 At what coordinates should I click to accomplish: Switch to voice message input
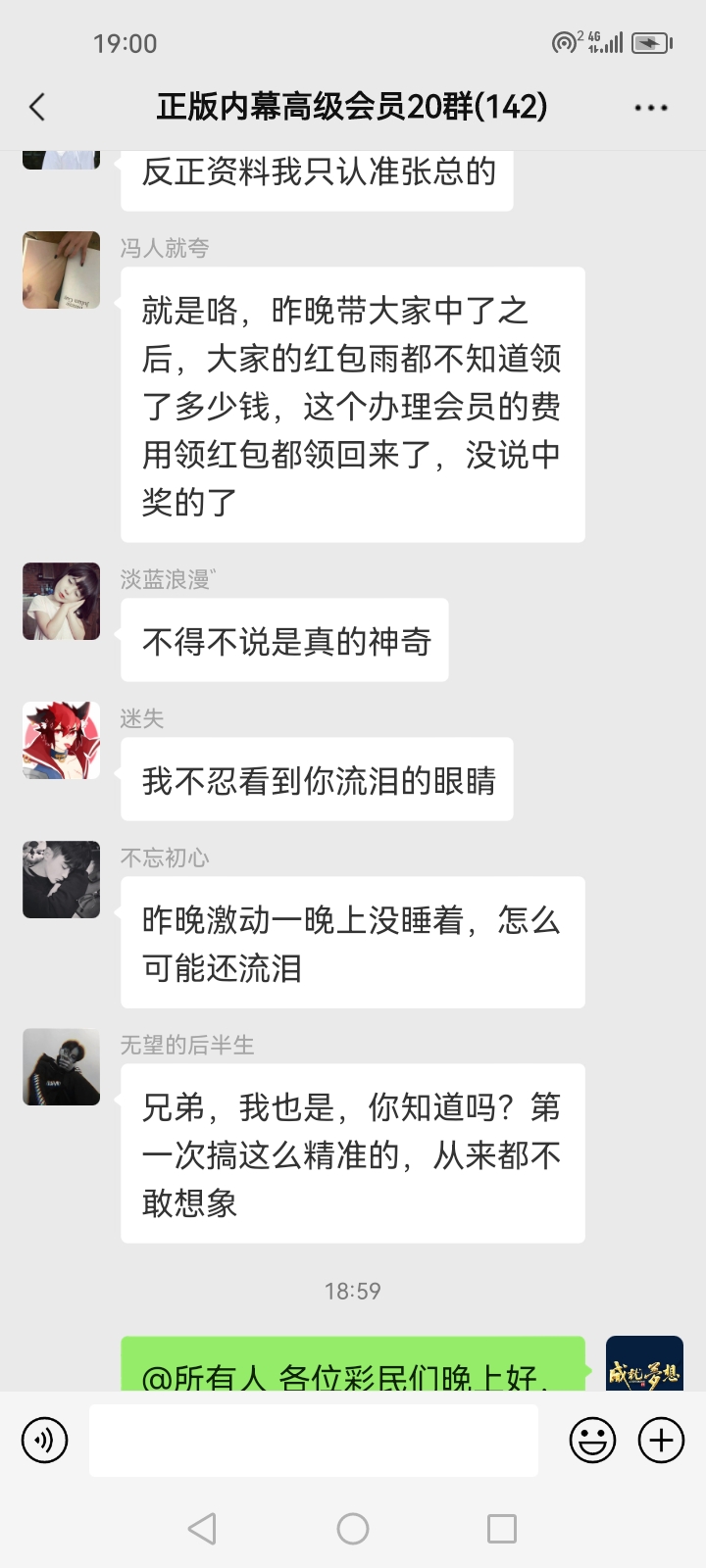pyautogui.click(x=44, y=1441)
